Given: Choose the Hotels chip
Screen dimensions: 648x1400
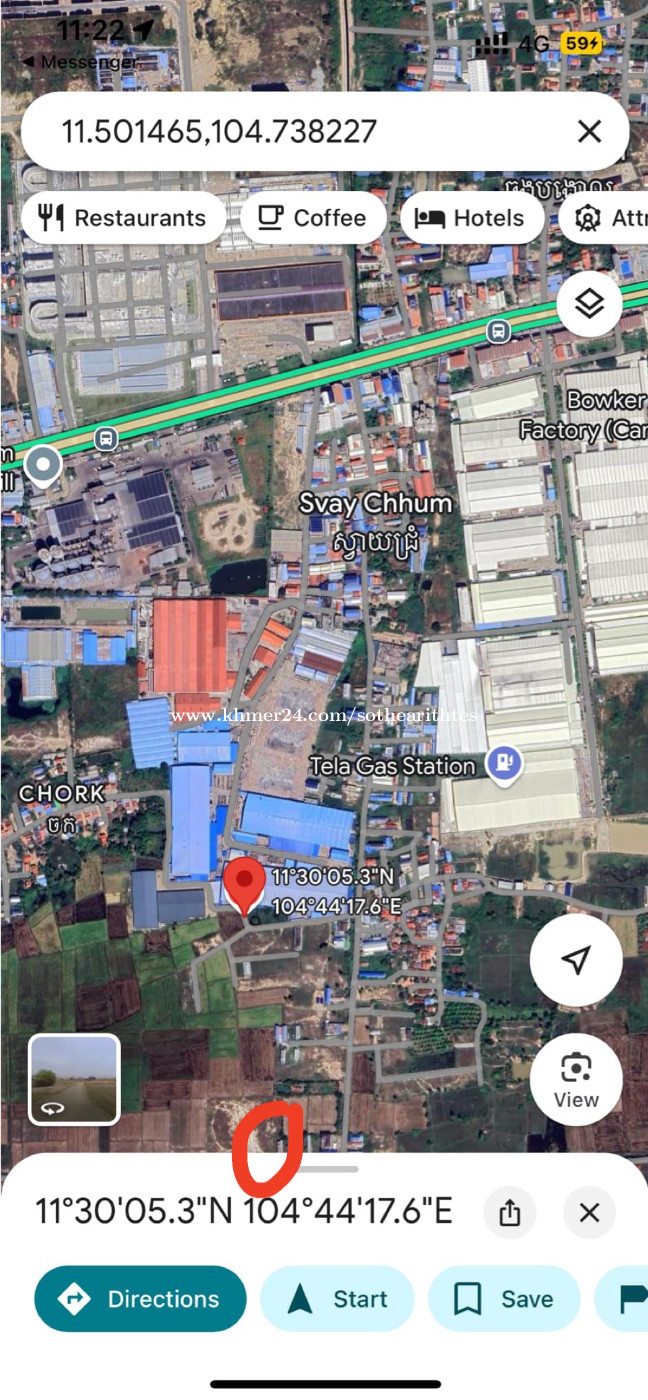Looking at the screenshot, I should click(x=472, y=218).
